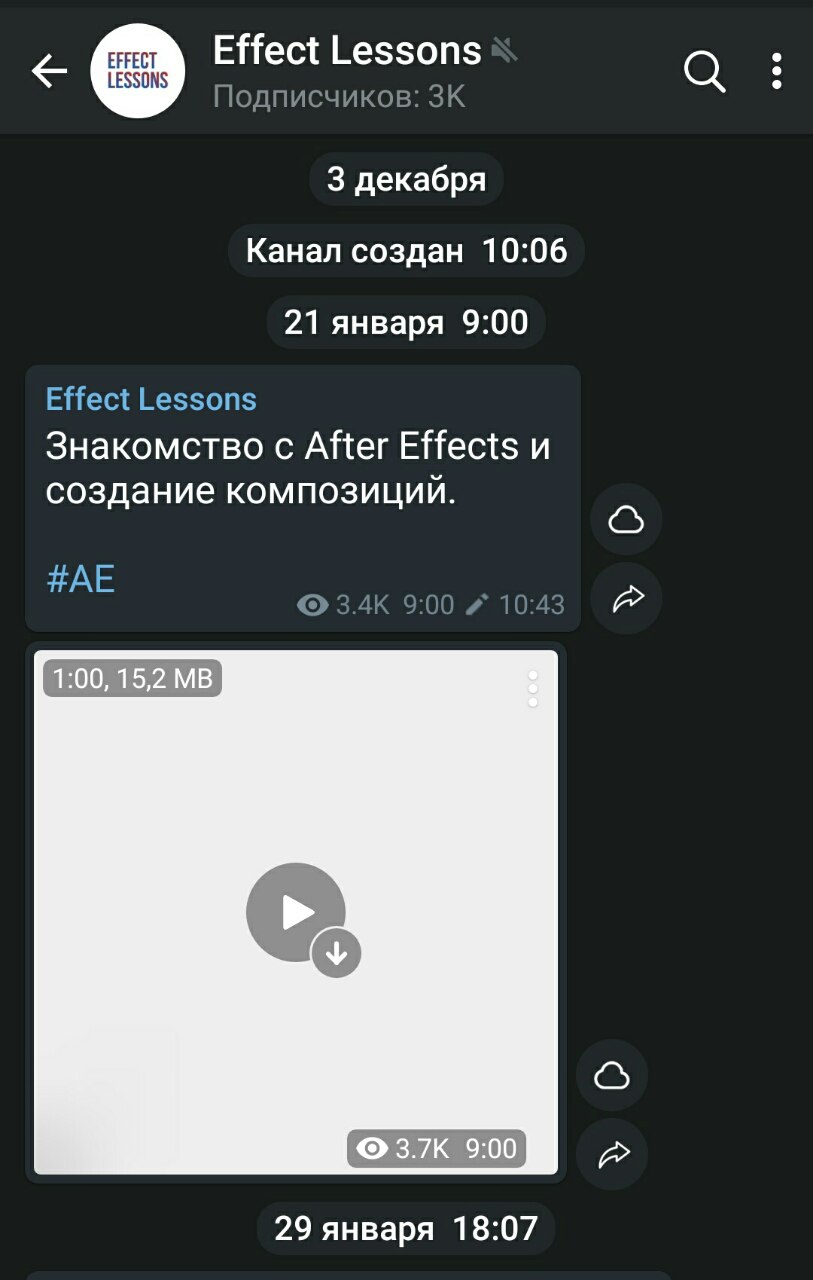
Task: Open the channel overflow menu
Action: [777, 71]
